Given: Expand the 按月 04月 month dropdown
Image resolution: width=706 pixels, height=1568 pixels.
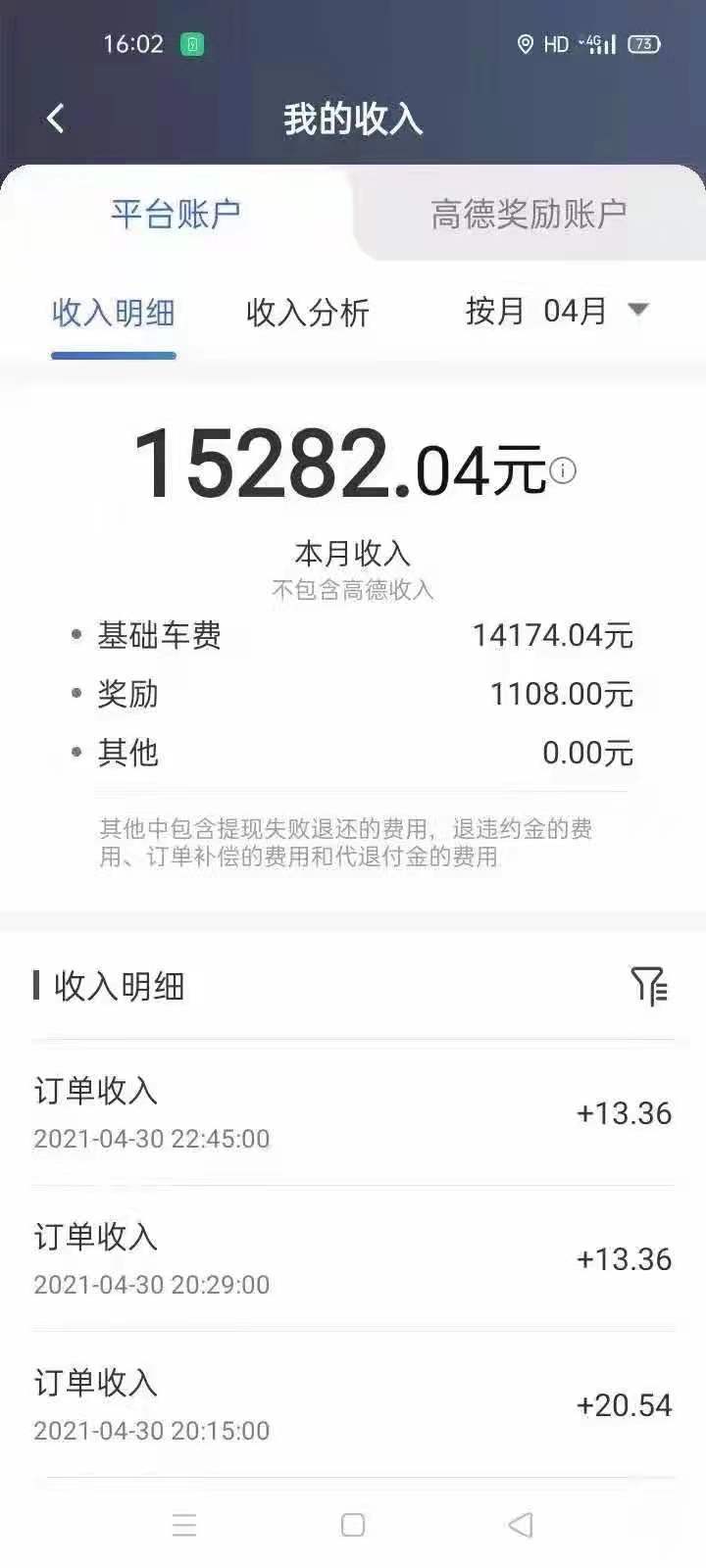Looking at the screenshot, I should click(557, 311).
